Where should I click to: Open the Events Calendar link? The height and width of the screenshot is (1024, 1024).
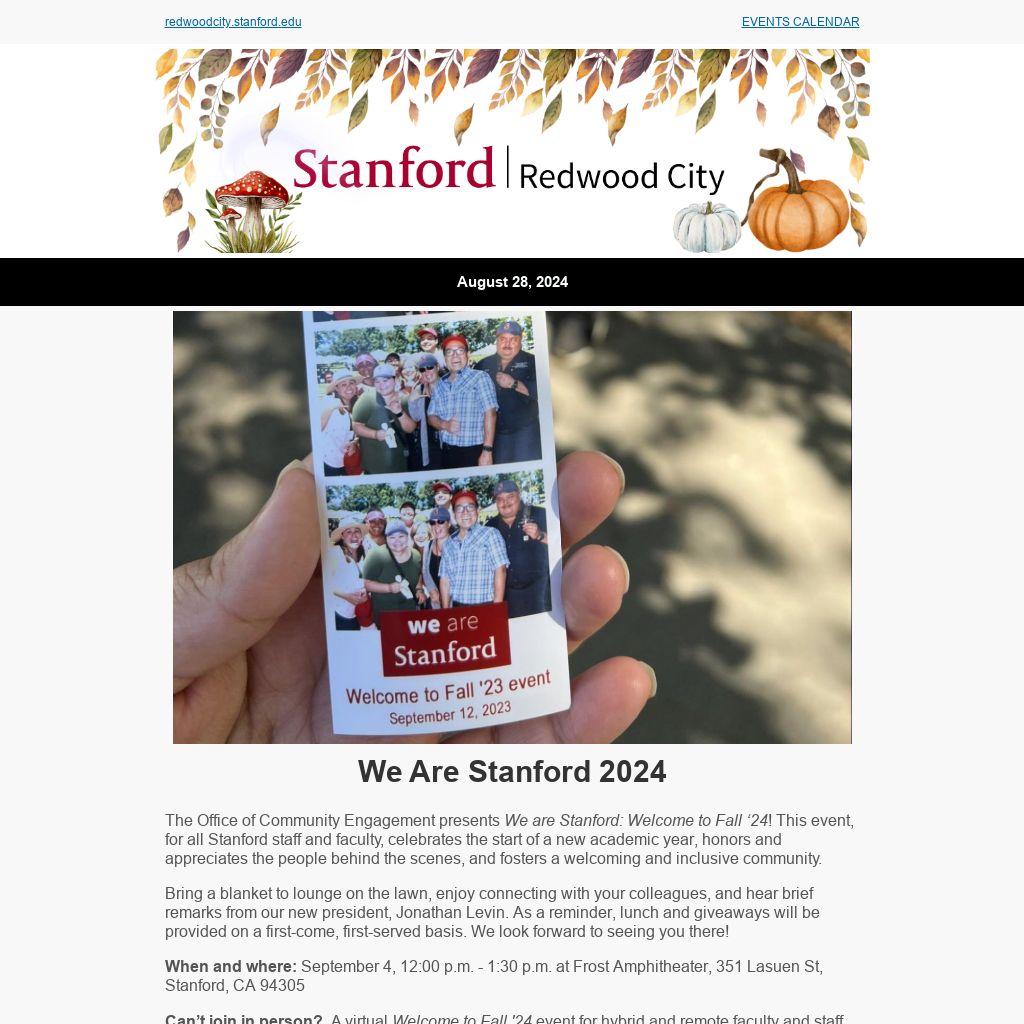800,22
